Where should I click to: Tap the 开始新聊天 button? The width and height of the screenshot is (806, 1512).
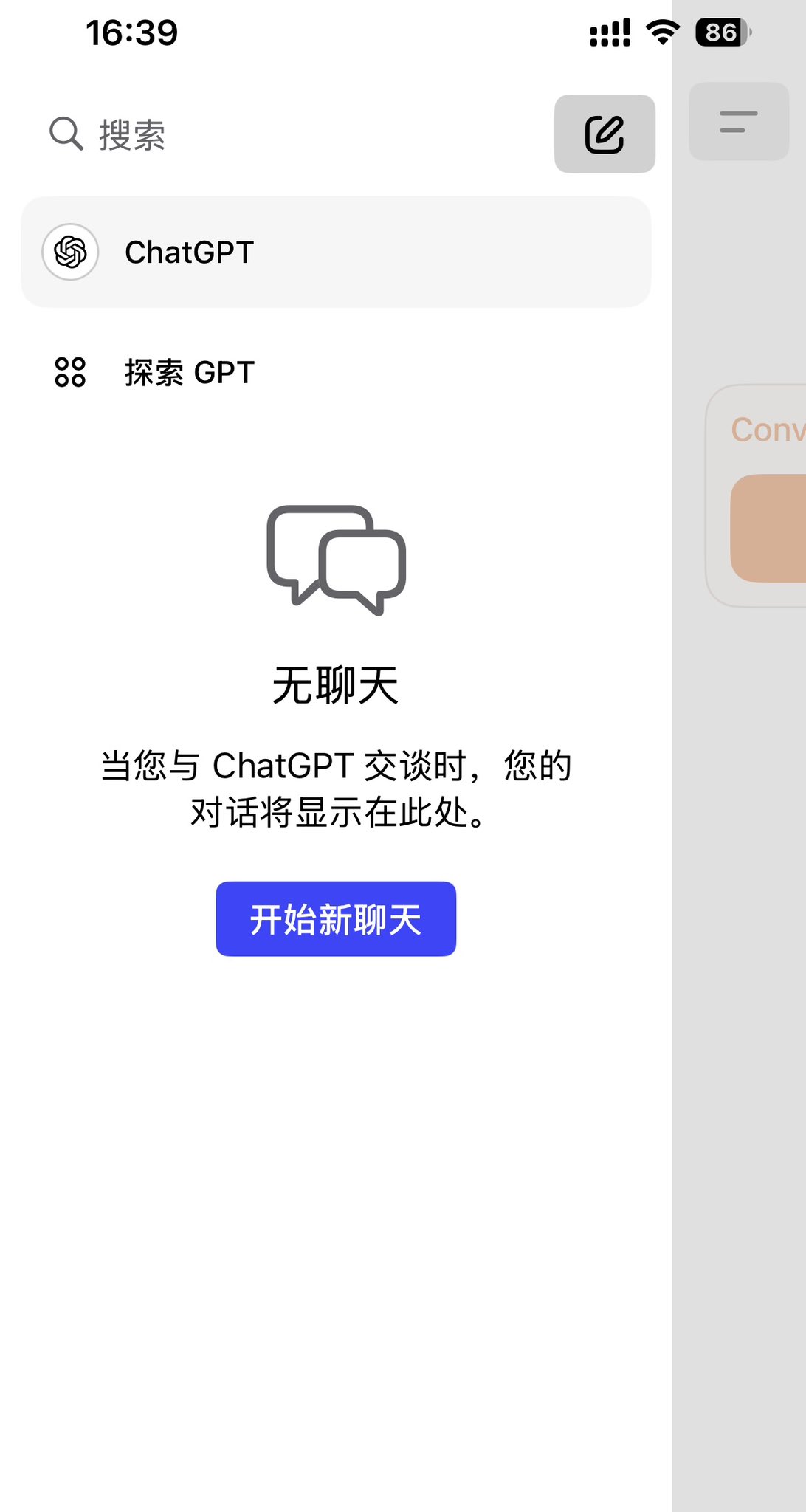click(x=336, y=919)
